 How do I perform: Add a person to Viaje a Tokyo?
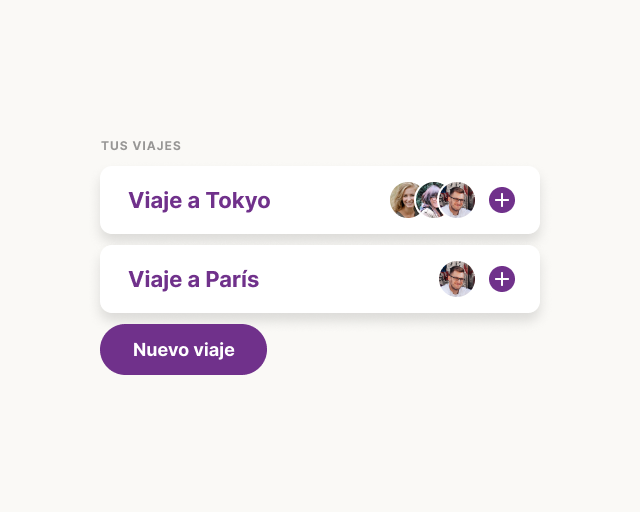click(502, 200)
